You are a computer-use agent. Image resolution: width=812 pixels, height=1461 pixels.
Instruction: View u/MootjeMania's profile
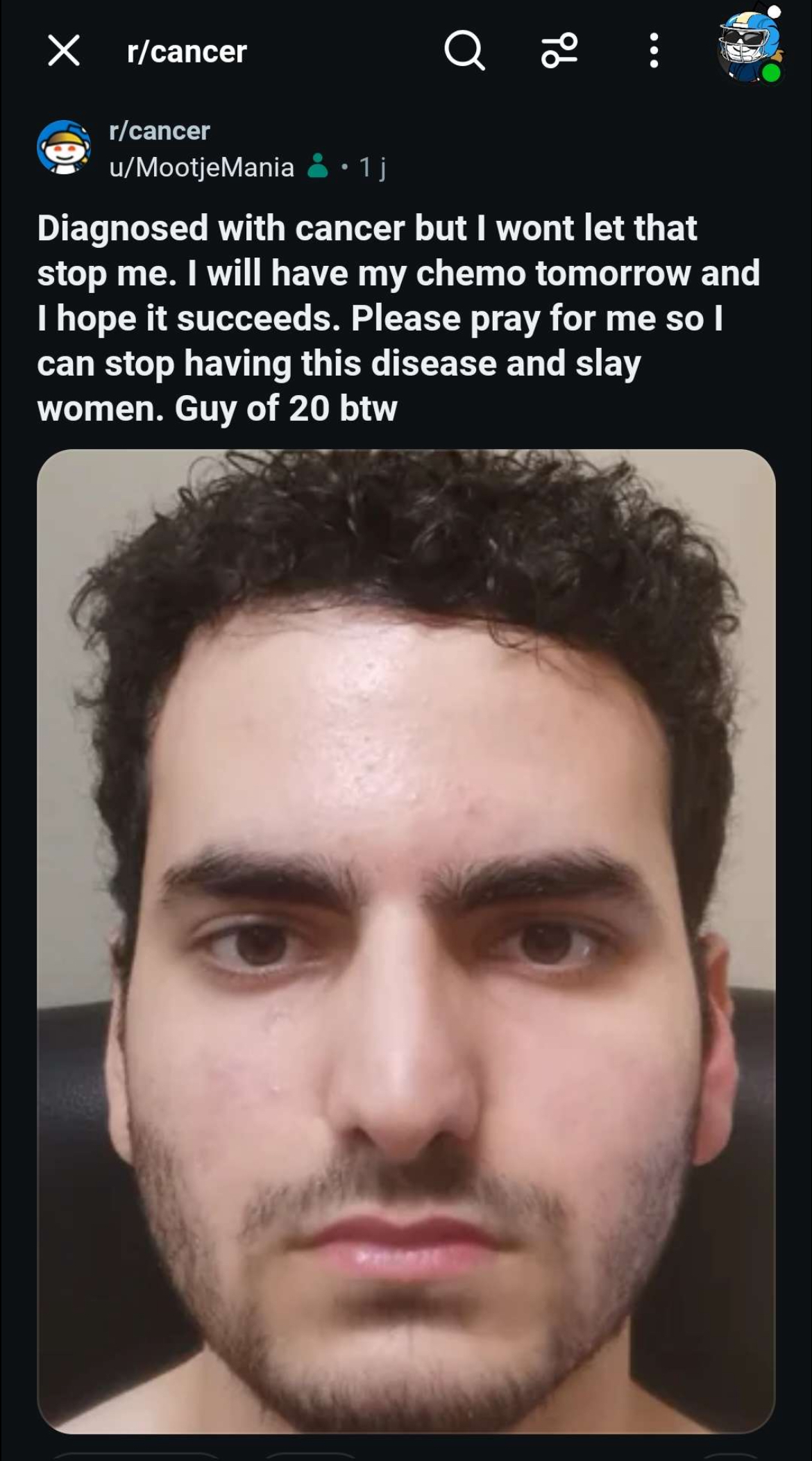click(x=201, y=167)
